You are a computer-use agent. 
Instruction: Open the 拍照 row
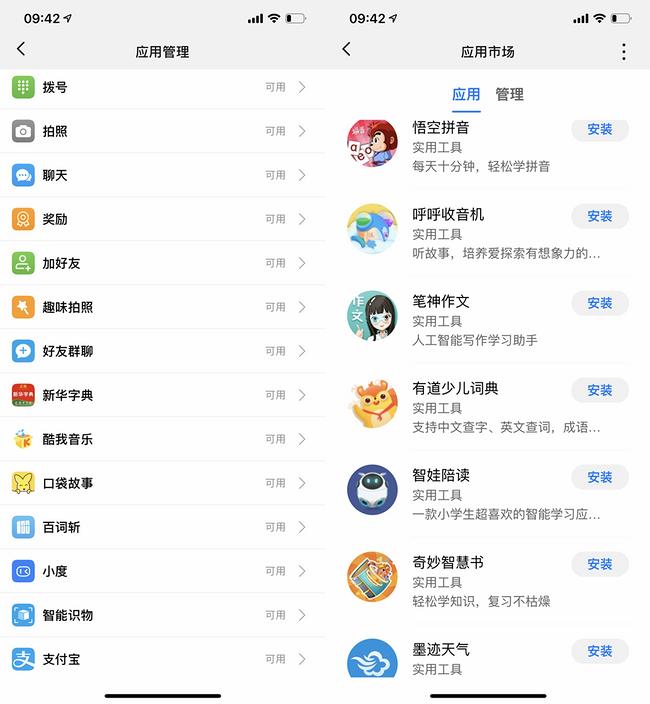[x=162, y=131]
